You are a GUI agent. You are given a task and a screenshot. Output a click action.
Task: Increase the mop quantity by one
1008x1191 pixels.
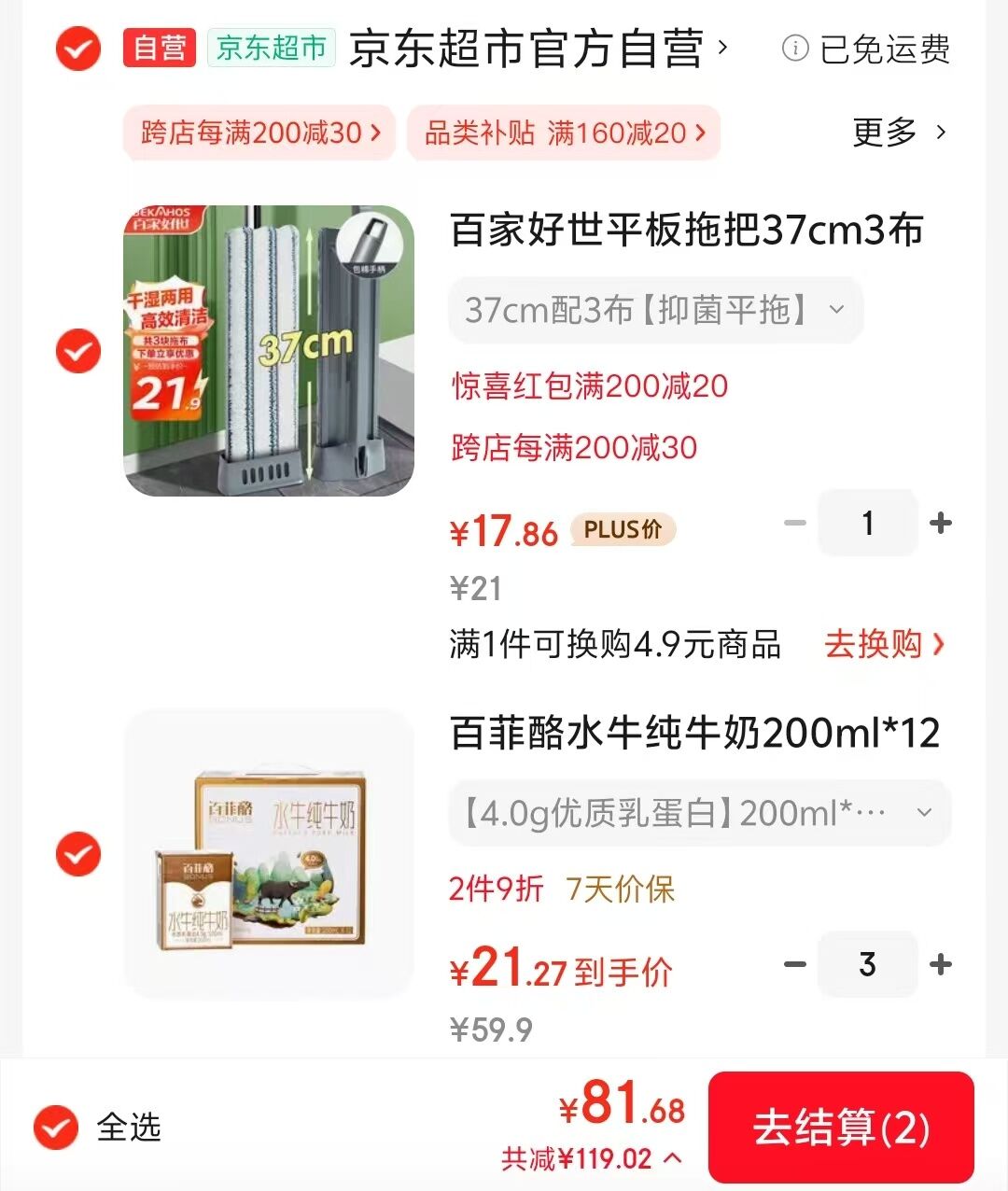click(941, 523)
